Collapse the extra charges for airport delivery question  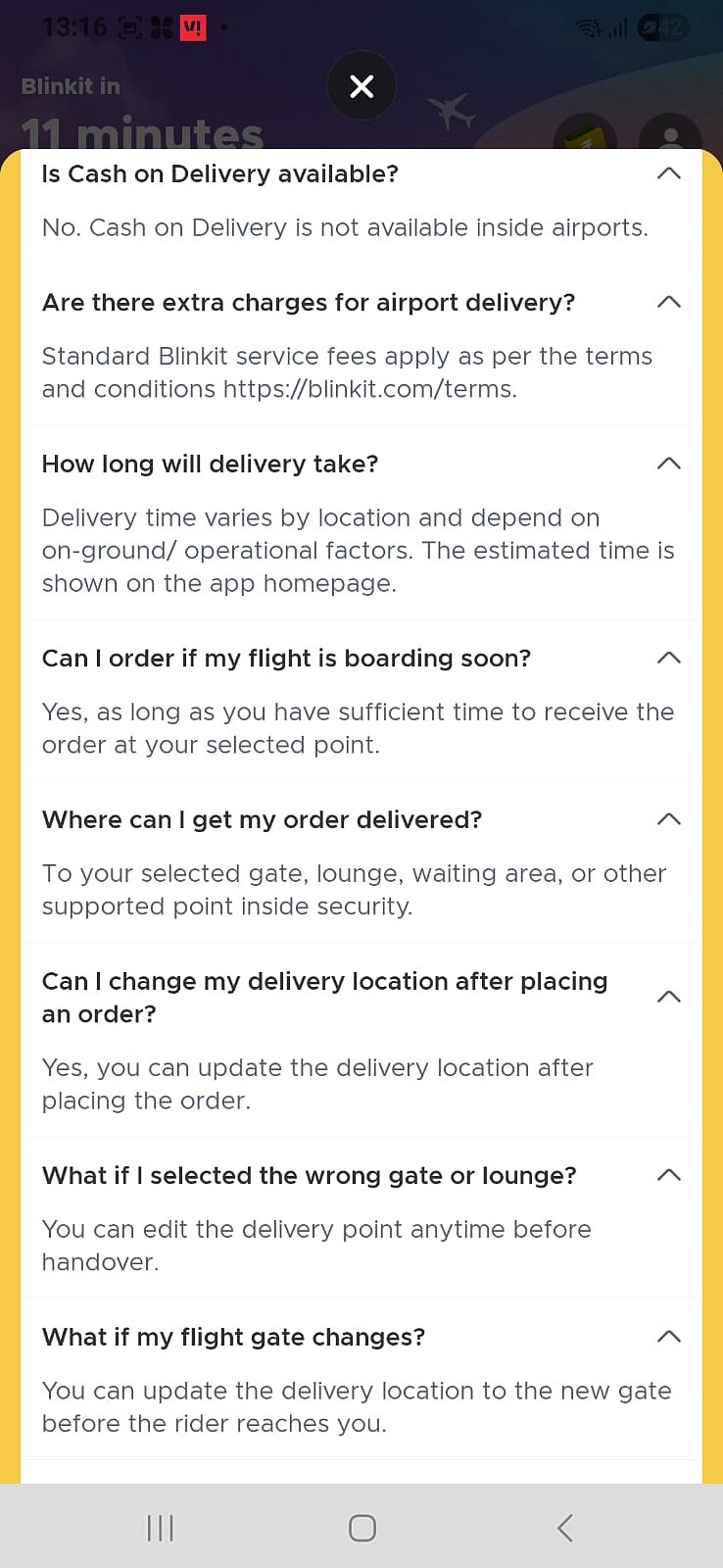[x=668, y=302]
